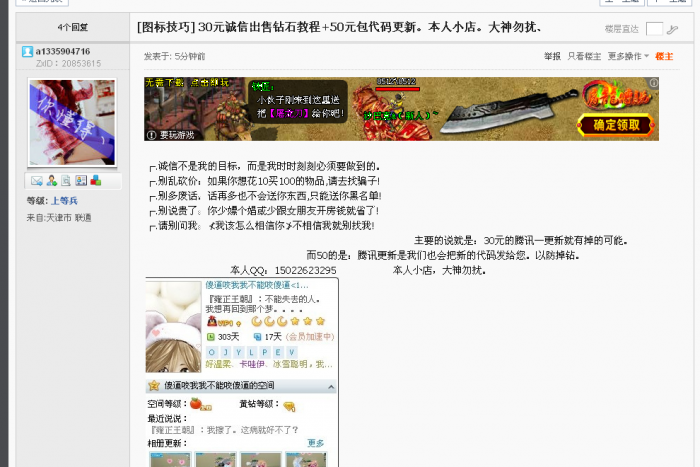Open the 上等兵 level link

[65, 201]
